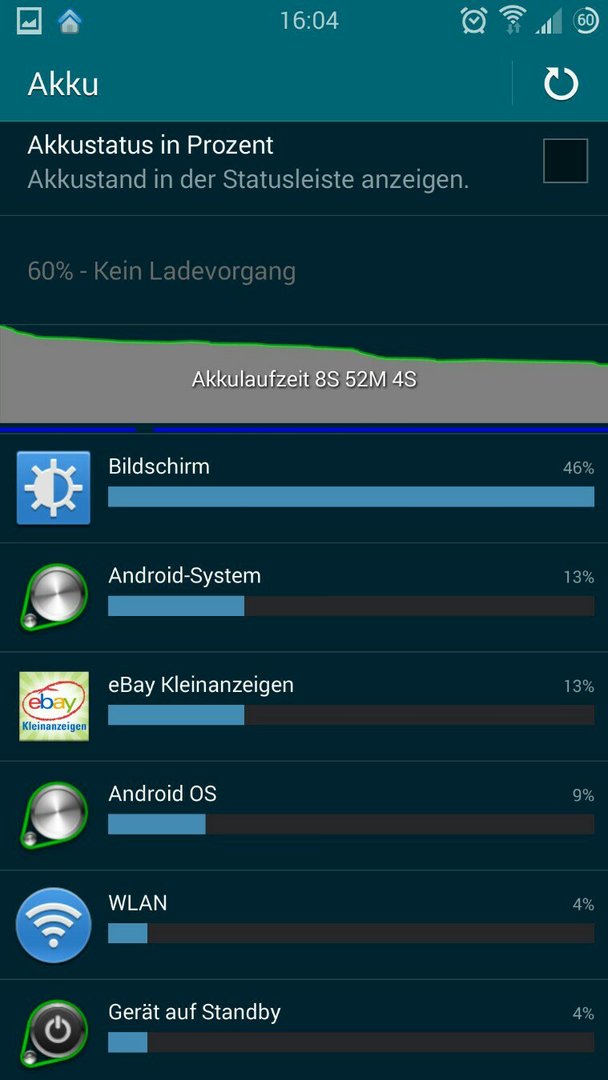Enable the Akkustatus in Prozent checkbox
This screenshot has width=608, height=1080.
click(x=565, y=161)
